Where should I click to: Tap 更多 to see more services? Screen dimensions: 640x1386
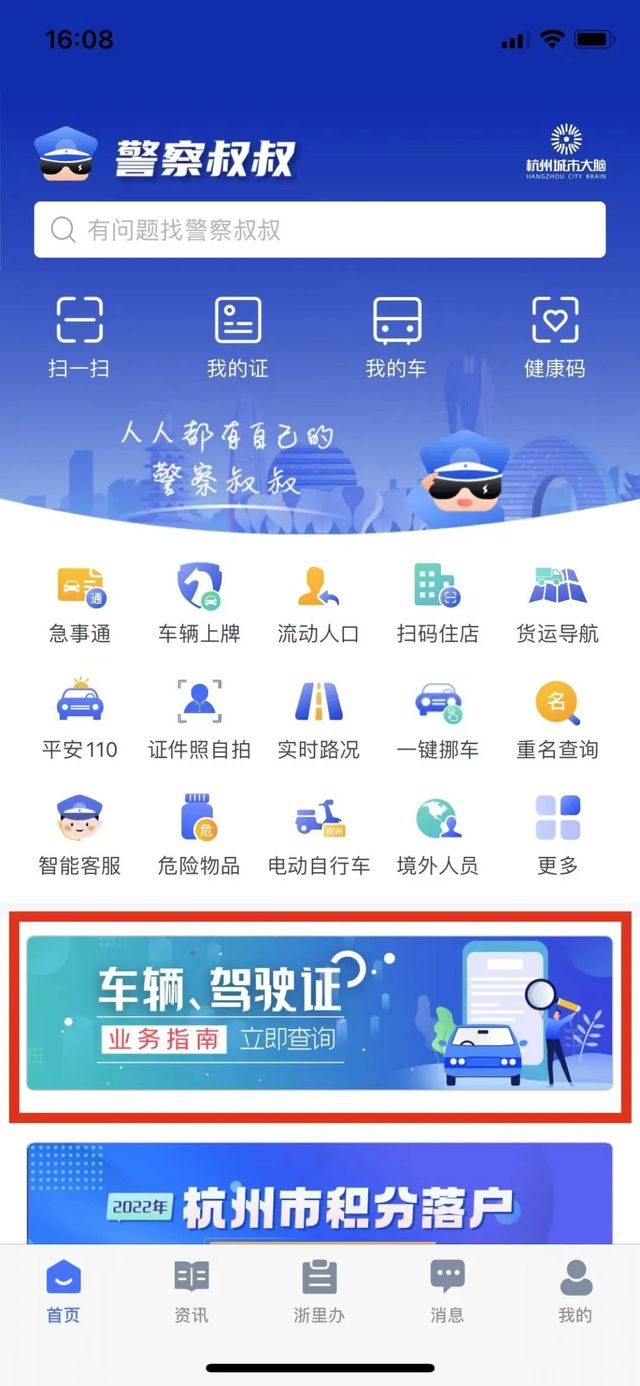(557, 834)
